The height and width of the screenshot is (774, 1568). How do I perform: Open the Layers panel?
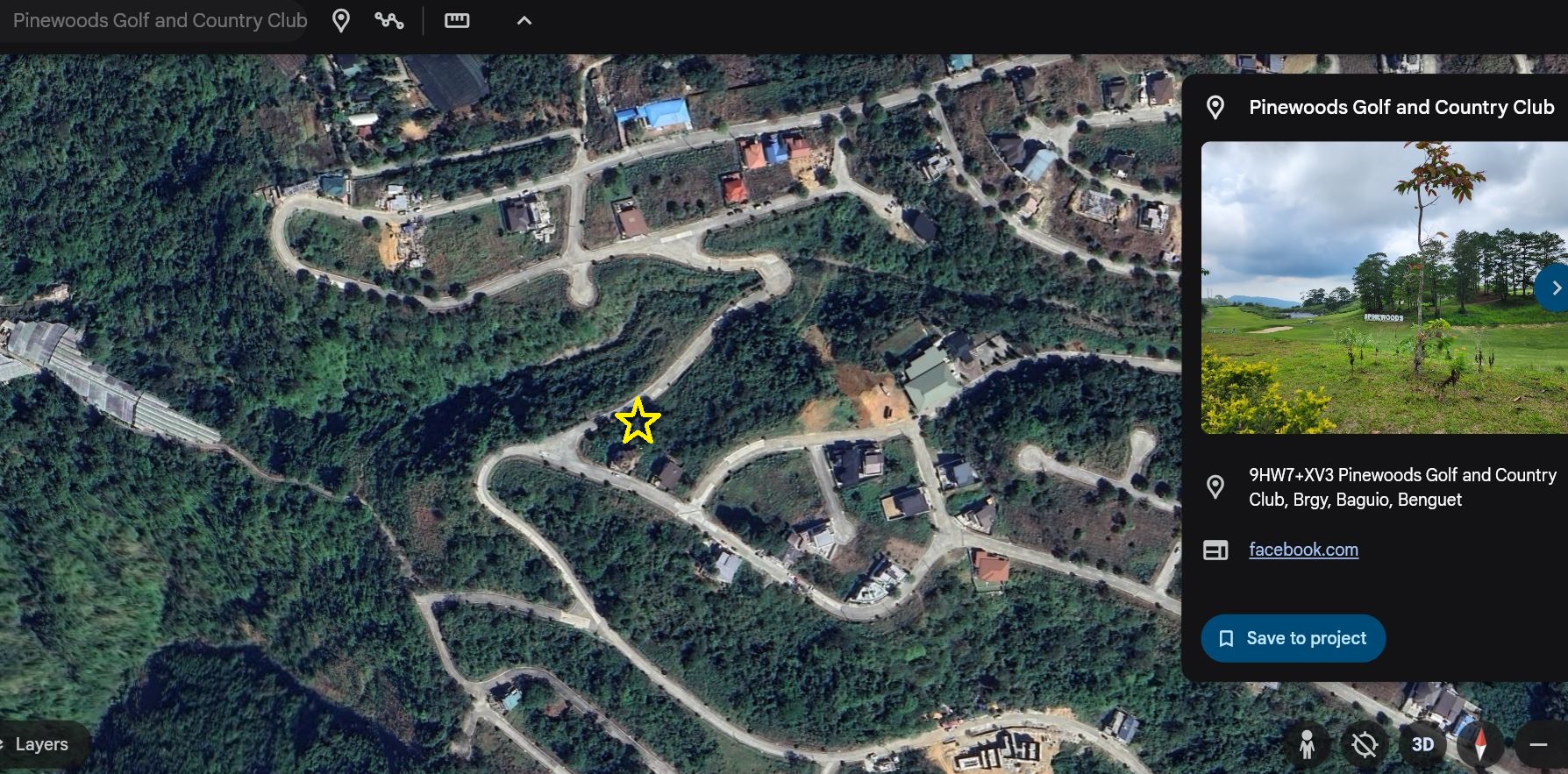point(41,744)
